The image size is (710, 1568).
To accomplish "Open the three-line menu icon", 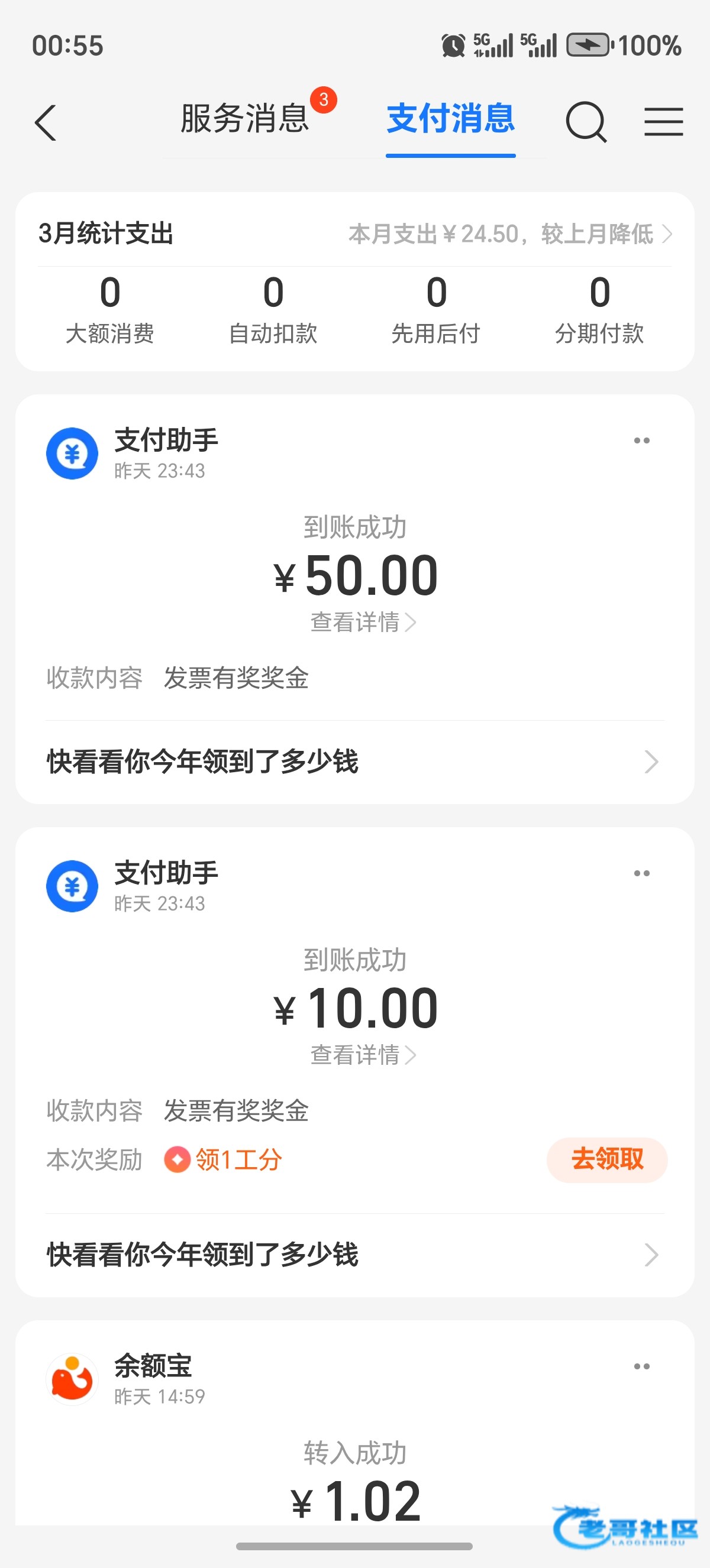I will click(x=663, y=122).
